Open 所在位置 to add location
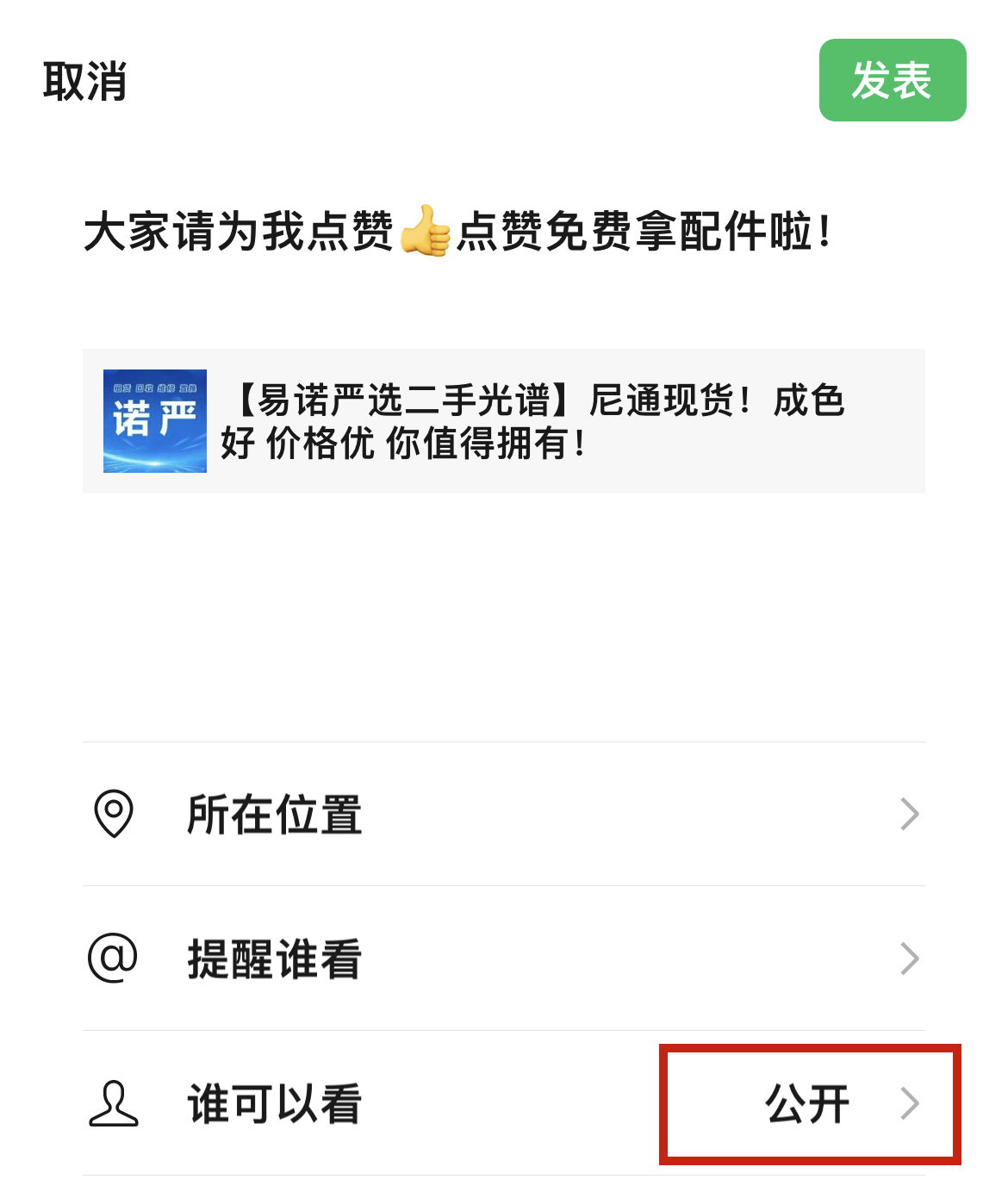This screenshot has height=1204, width=1008. [503, 814]
